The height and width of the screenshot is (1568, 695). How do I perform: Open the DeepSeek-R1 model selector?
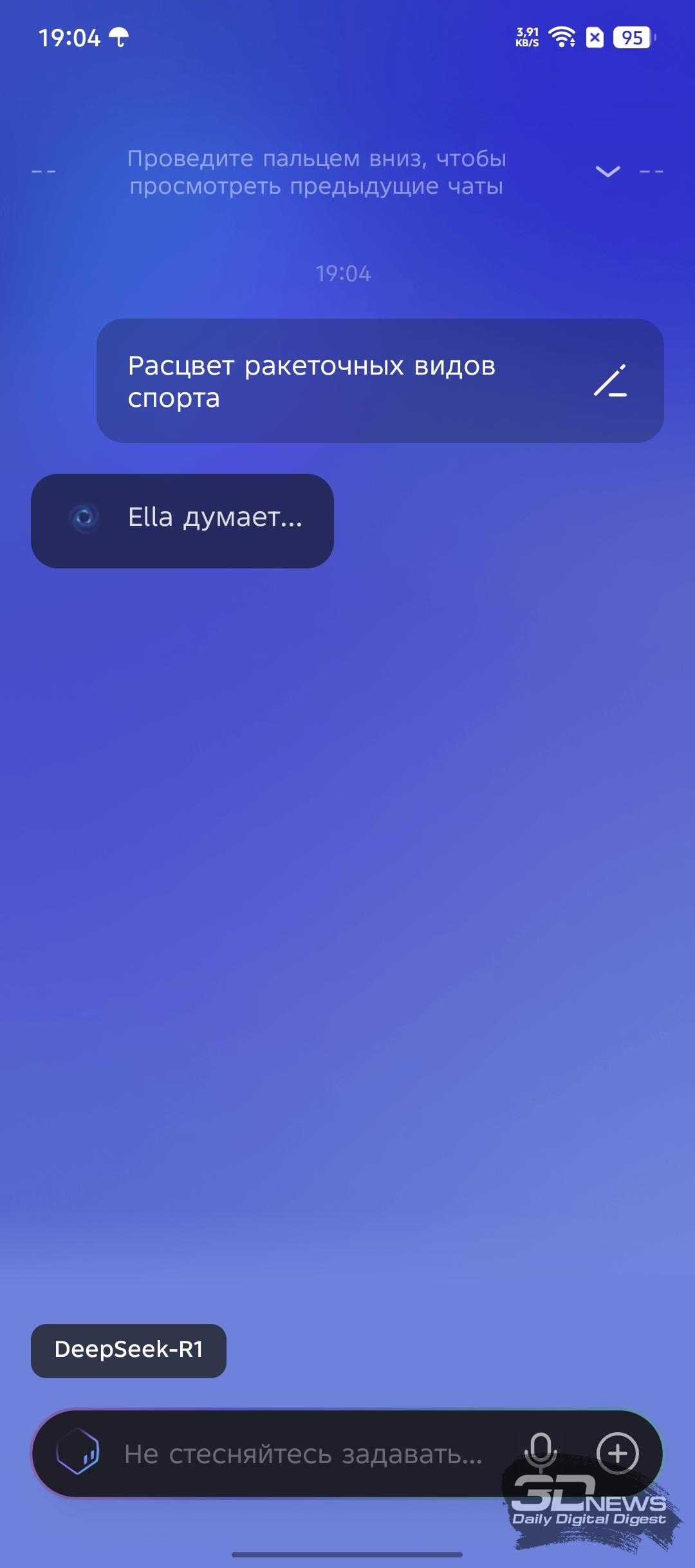(x=129, y=1350)
